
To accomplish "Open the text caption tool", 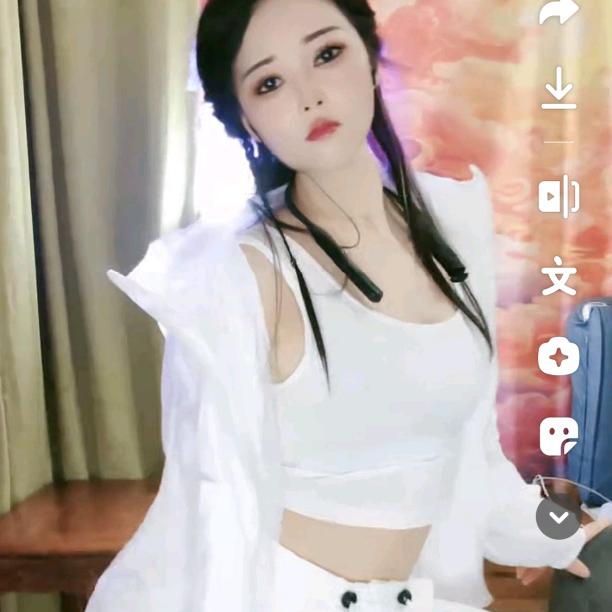I will 559,276.
